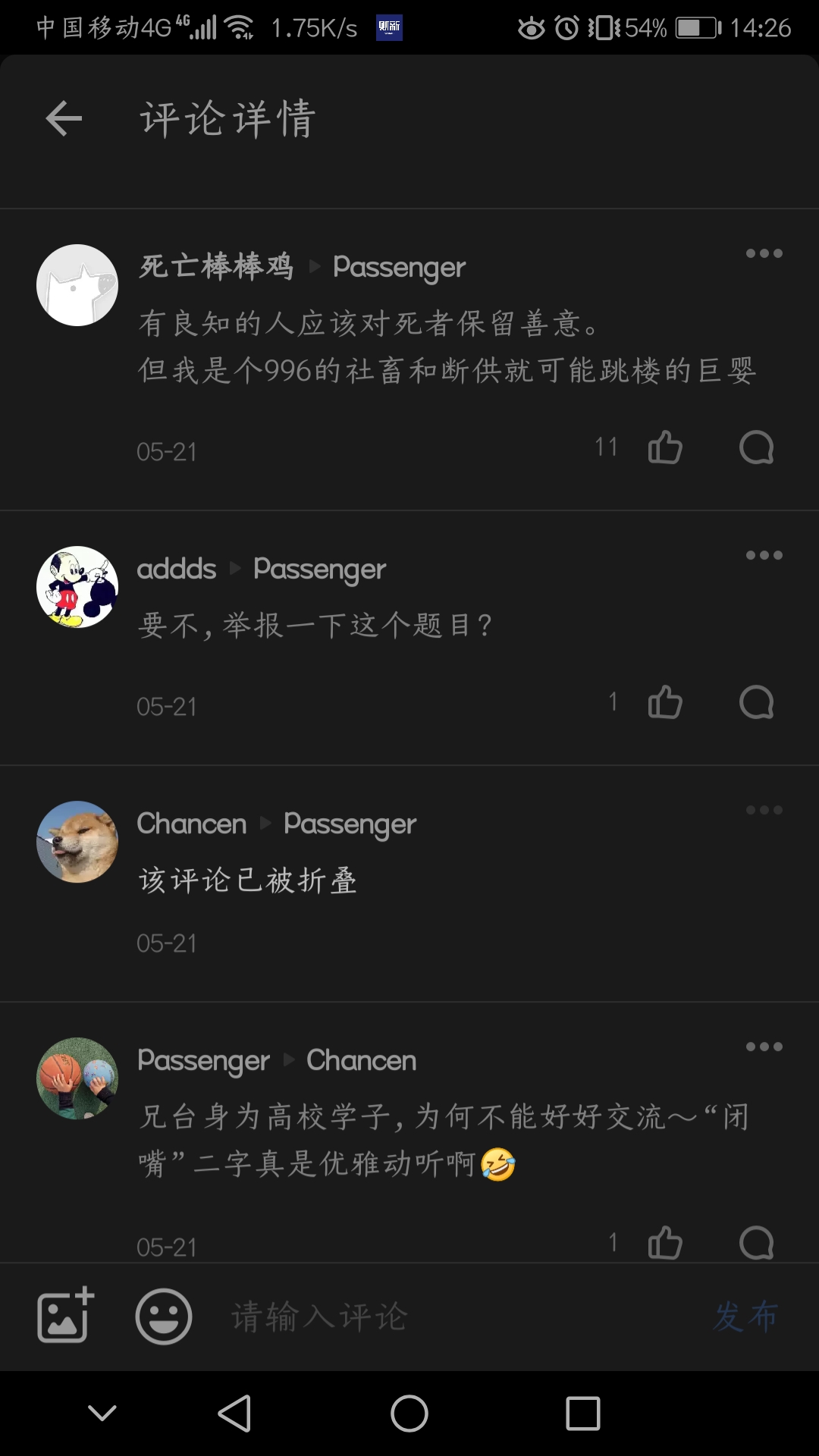Open more options on 死亡棒棒鸡's comment
Viewport: 819px width, 1456px height.
coord(764,253)
